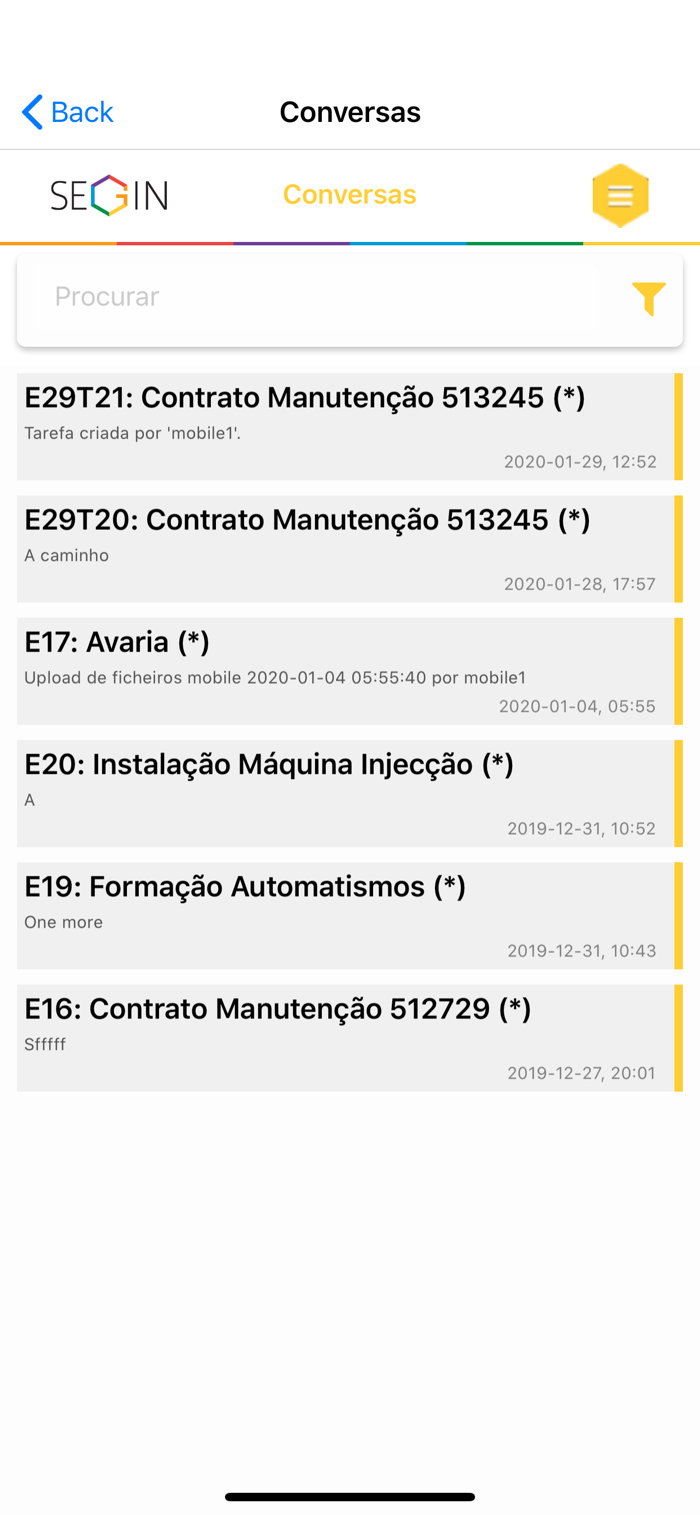This screenshot has height=1515, width=700.
Task: Open the yellow hexagon hamburger menu
Action: click(x=620, y=195)
